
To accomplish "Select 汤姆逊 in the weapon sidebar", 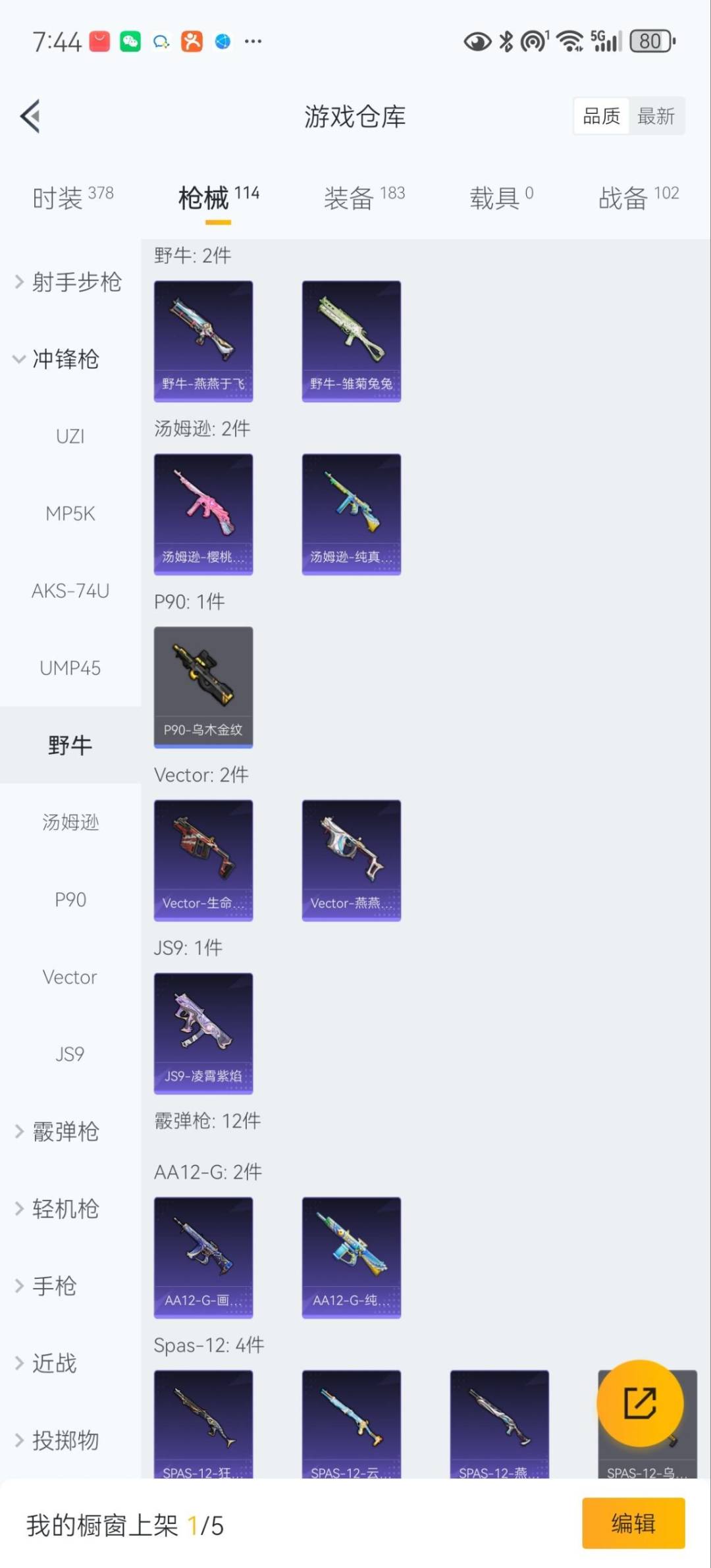I will [70, 822].
